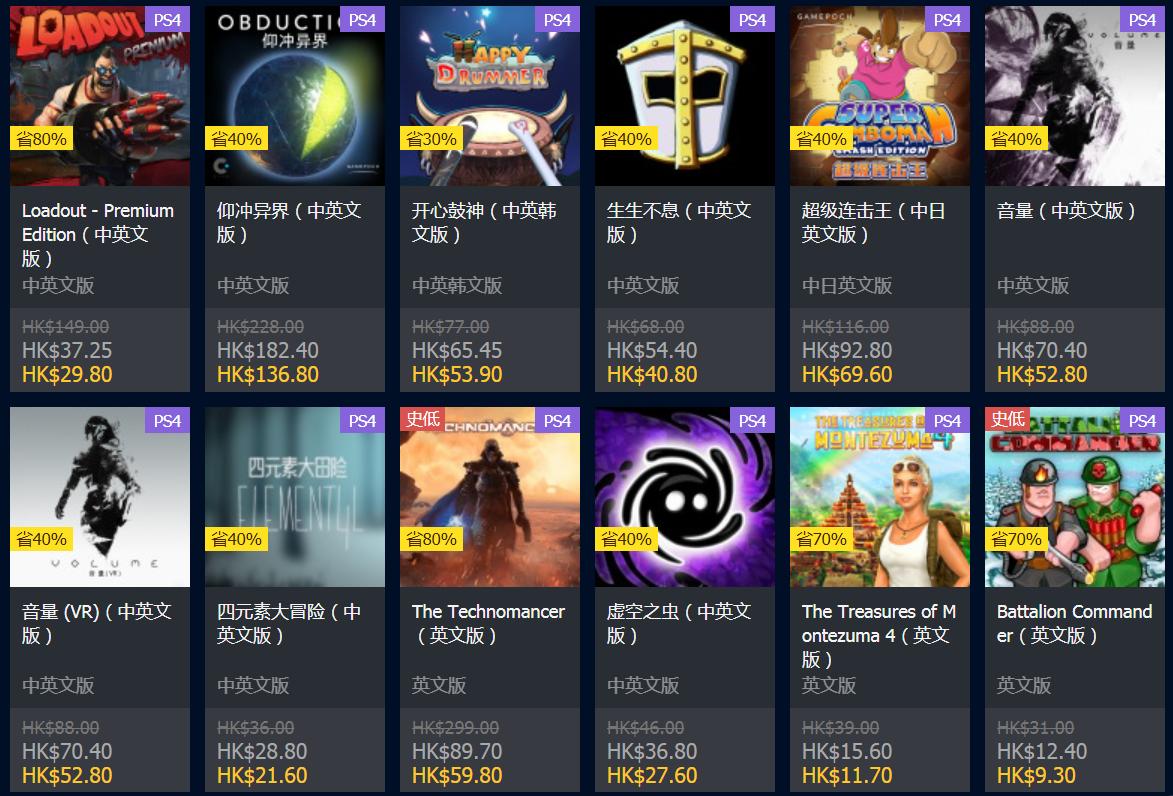Open the Loadout - Premium Edition game card
The height and width of the screenshot is (796, 1173).
point(99,97)
